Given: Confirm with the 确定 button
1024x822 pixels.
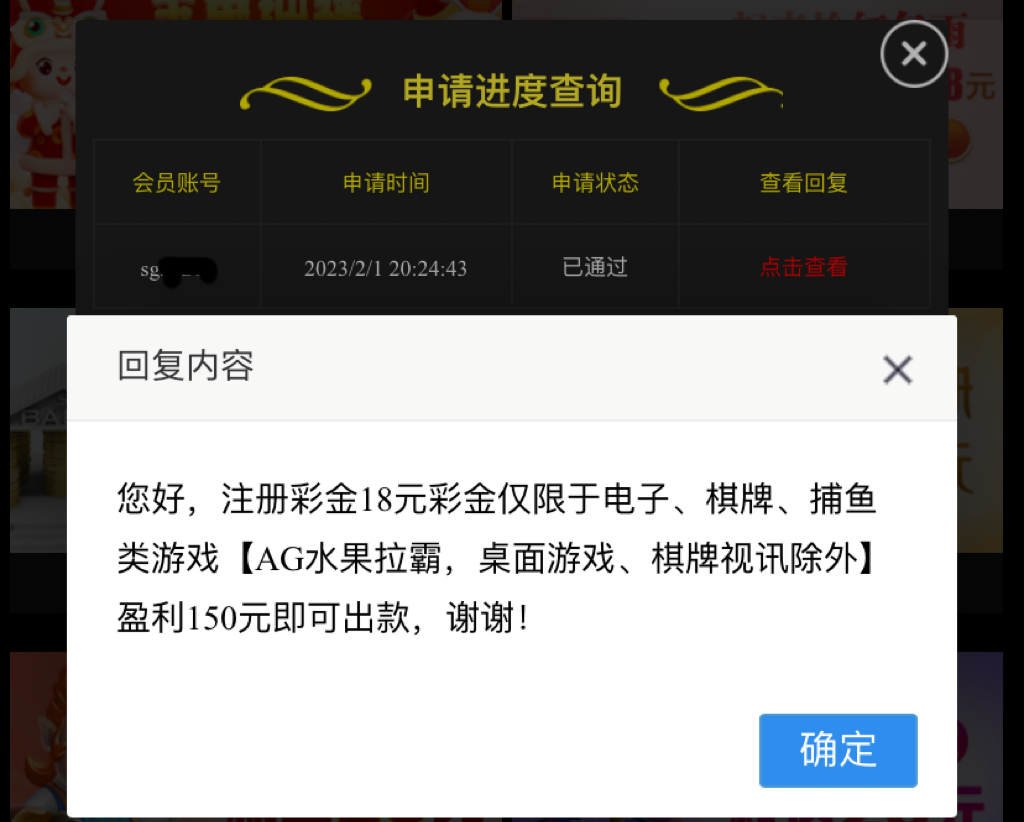Looking at the screenshot, I should tap(837, 750).
